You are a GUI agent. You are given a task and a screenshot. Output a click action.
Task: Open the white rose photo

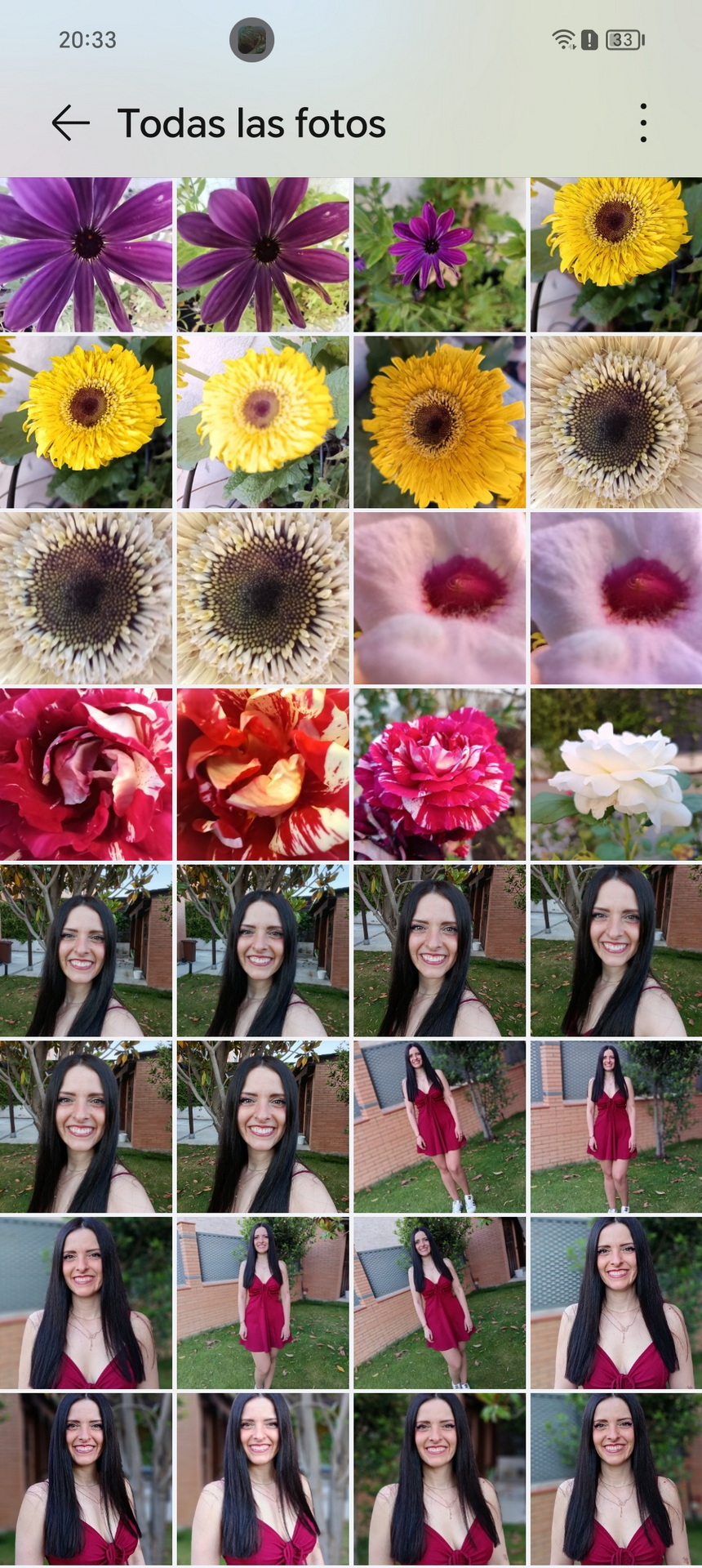pyautogui.click(x=616, y=774)
